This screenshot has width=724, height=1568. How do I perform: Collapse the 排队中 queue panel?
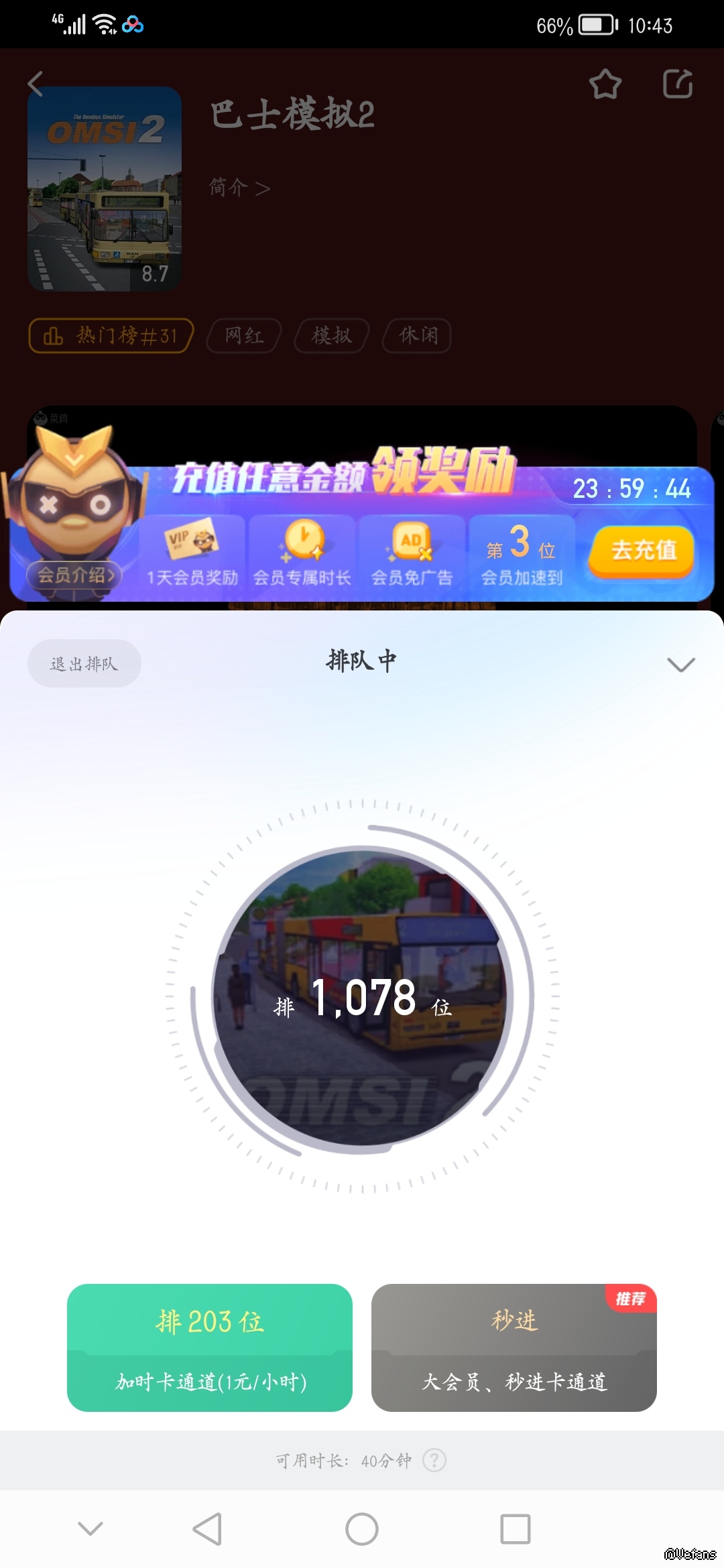680,664
